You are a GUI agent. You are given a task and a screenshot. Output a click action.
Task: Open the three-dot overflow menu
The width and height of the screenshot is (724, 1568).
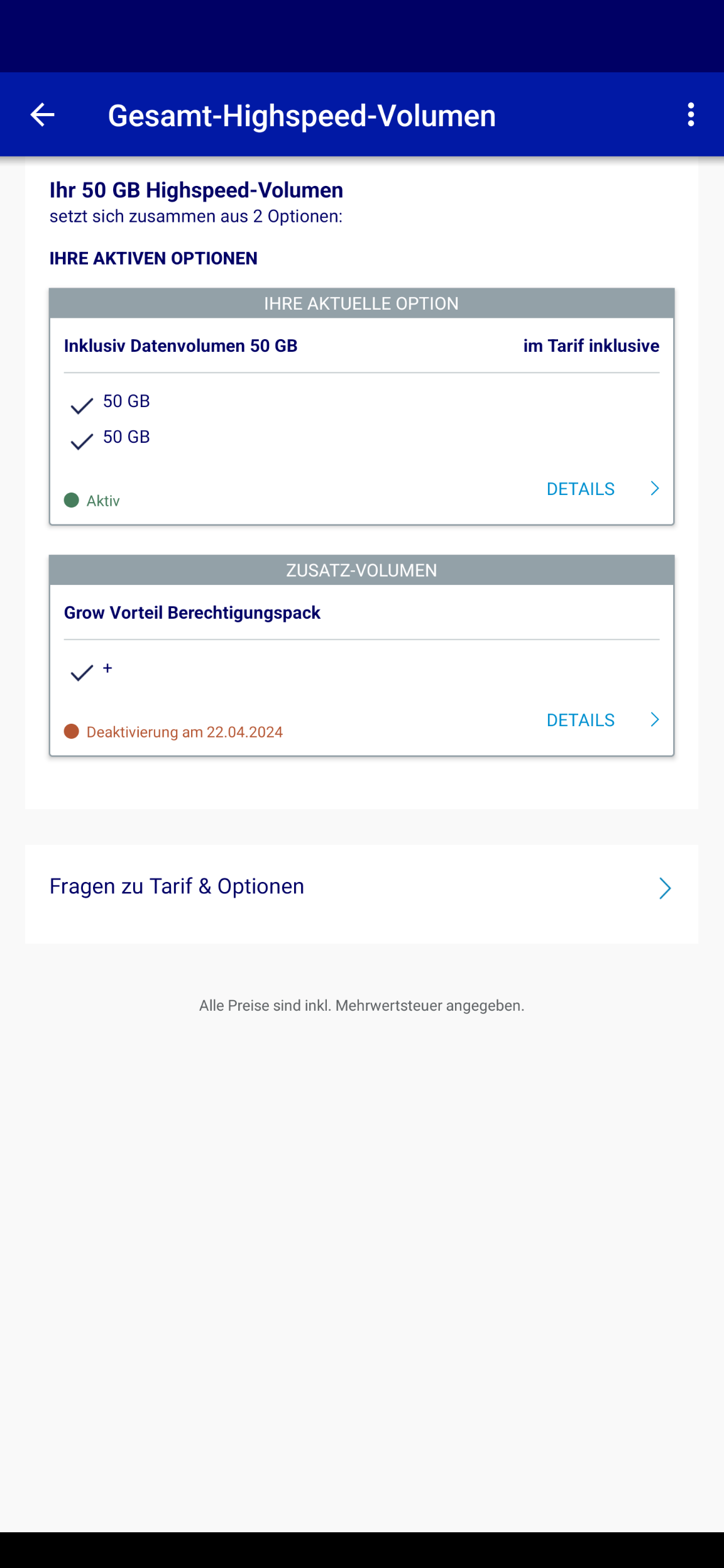click(x=691, y=115)
